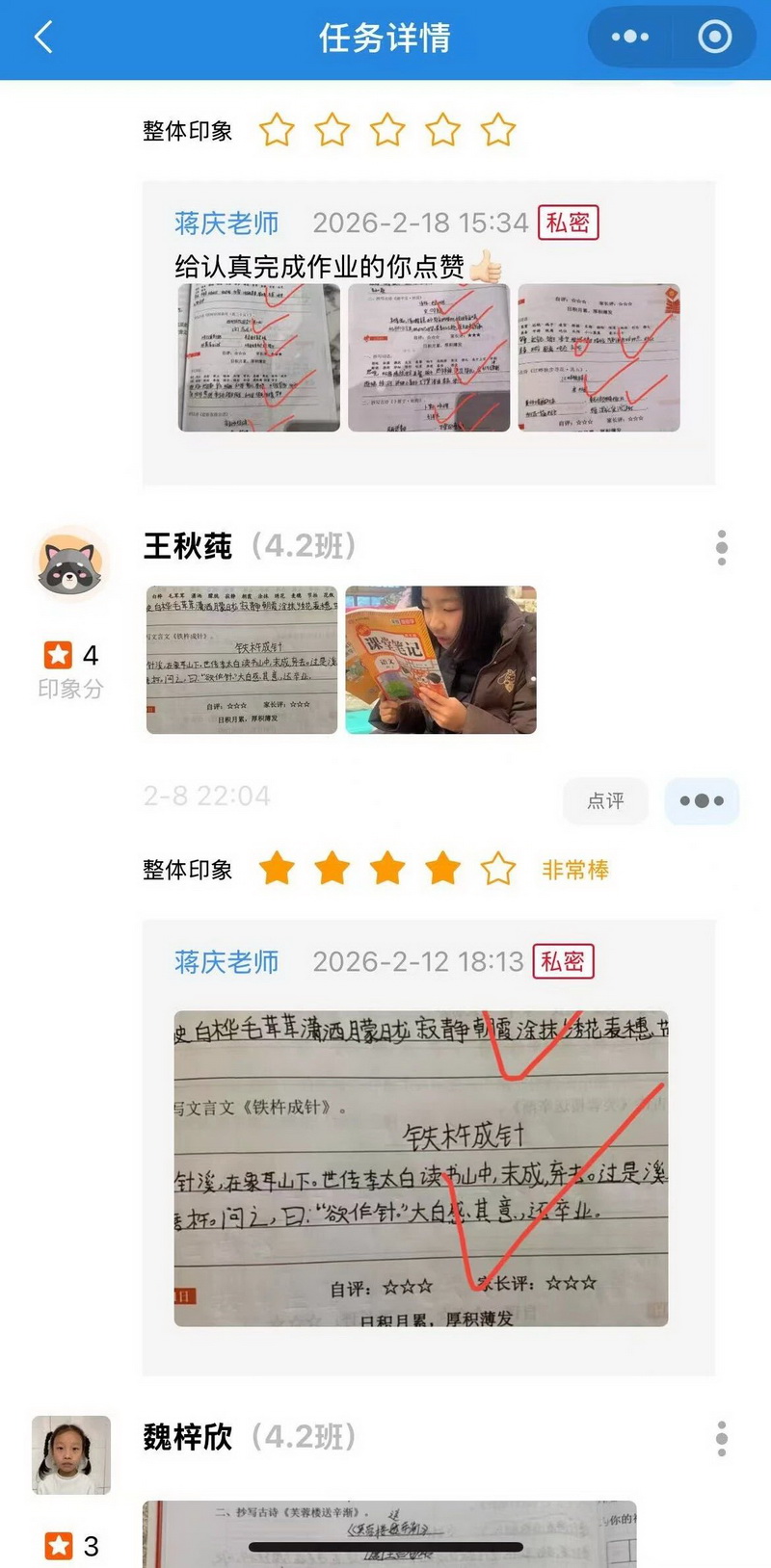Image resolution: width=771 pixels, height=1568 pixels.
Task: Open 王秋莼's profile avatar
Action: tap(70, 563)
